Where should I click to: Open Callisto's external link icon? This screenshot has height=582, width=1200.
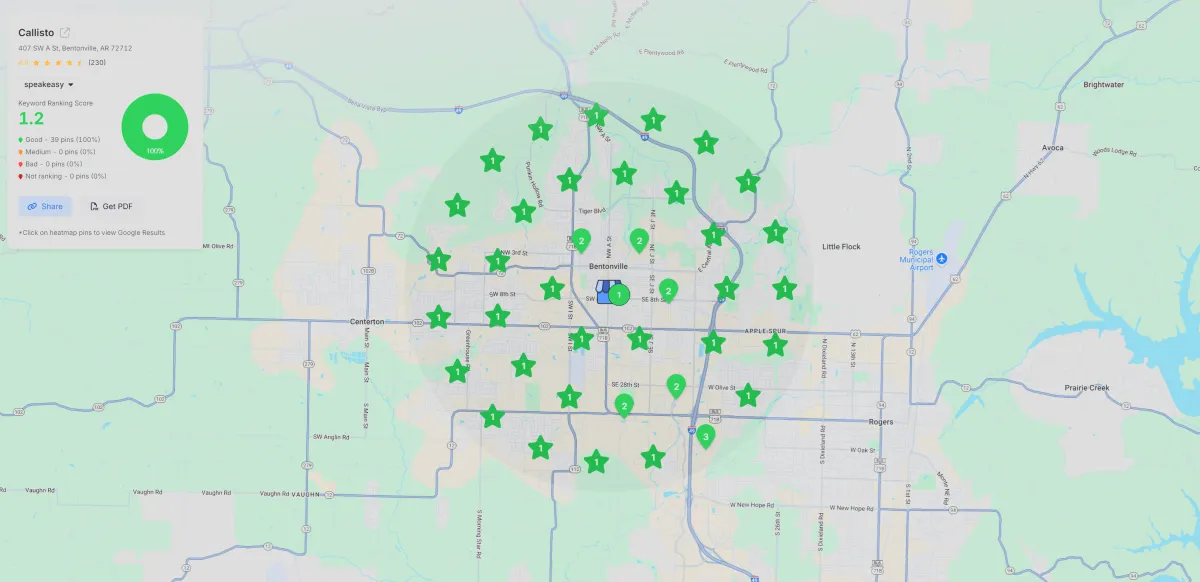point(65,33)
